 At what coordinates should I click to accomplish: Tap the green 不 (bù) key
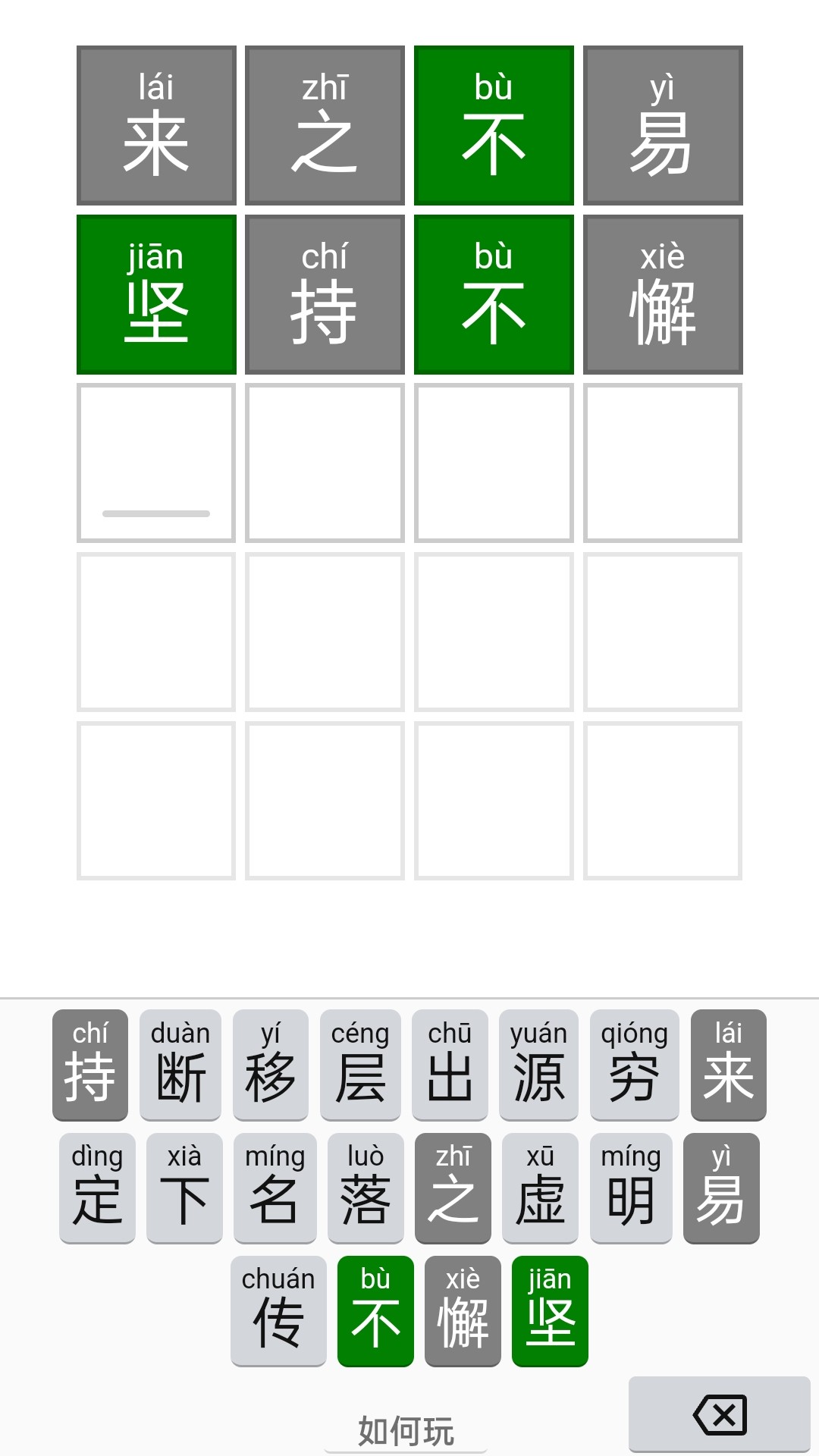point(375,1310)
